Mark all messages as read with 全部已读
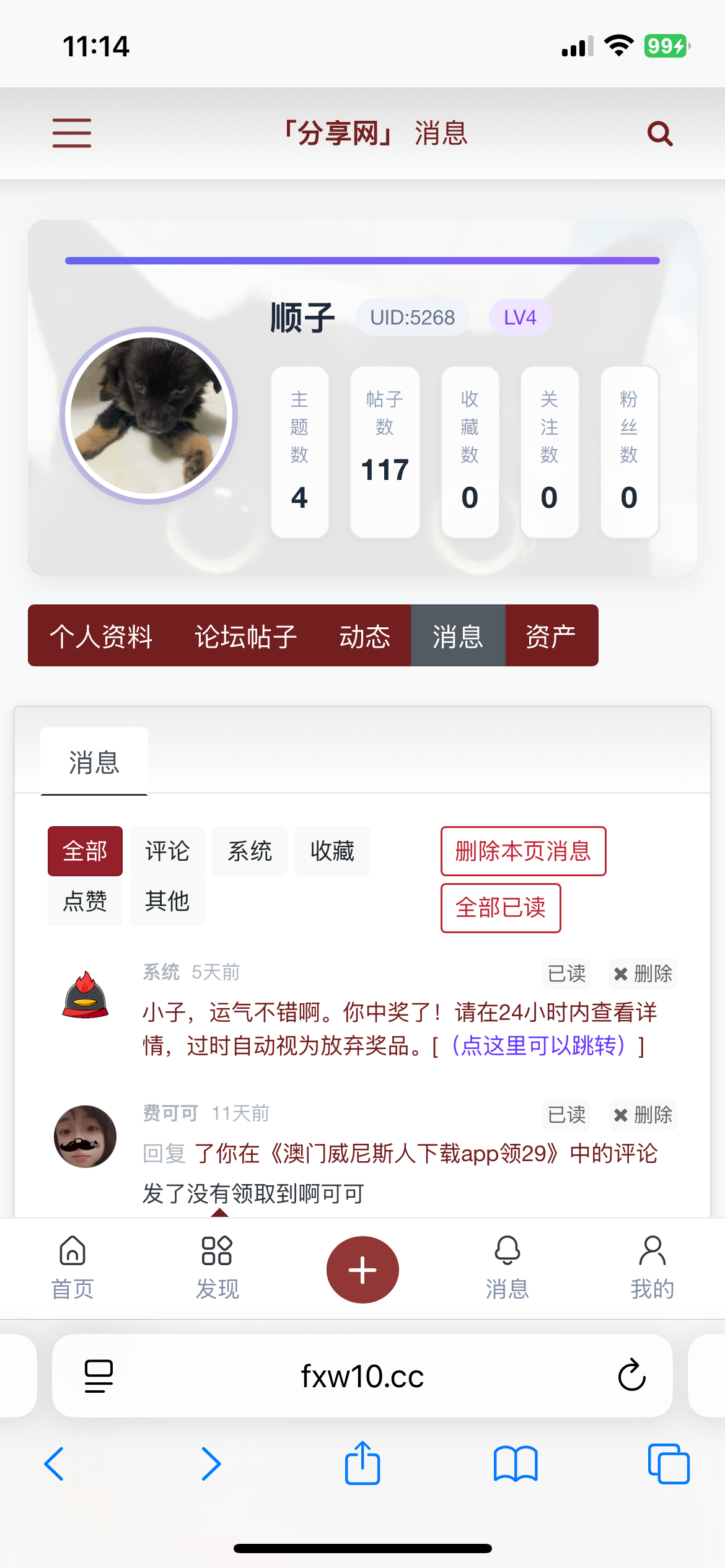 (500, 908)
